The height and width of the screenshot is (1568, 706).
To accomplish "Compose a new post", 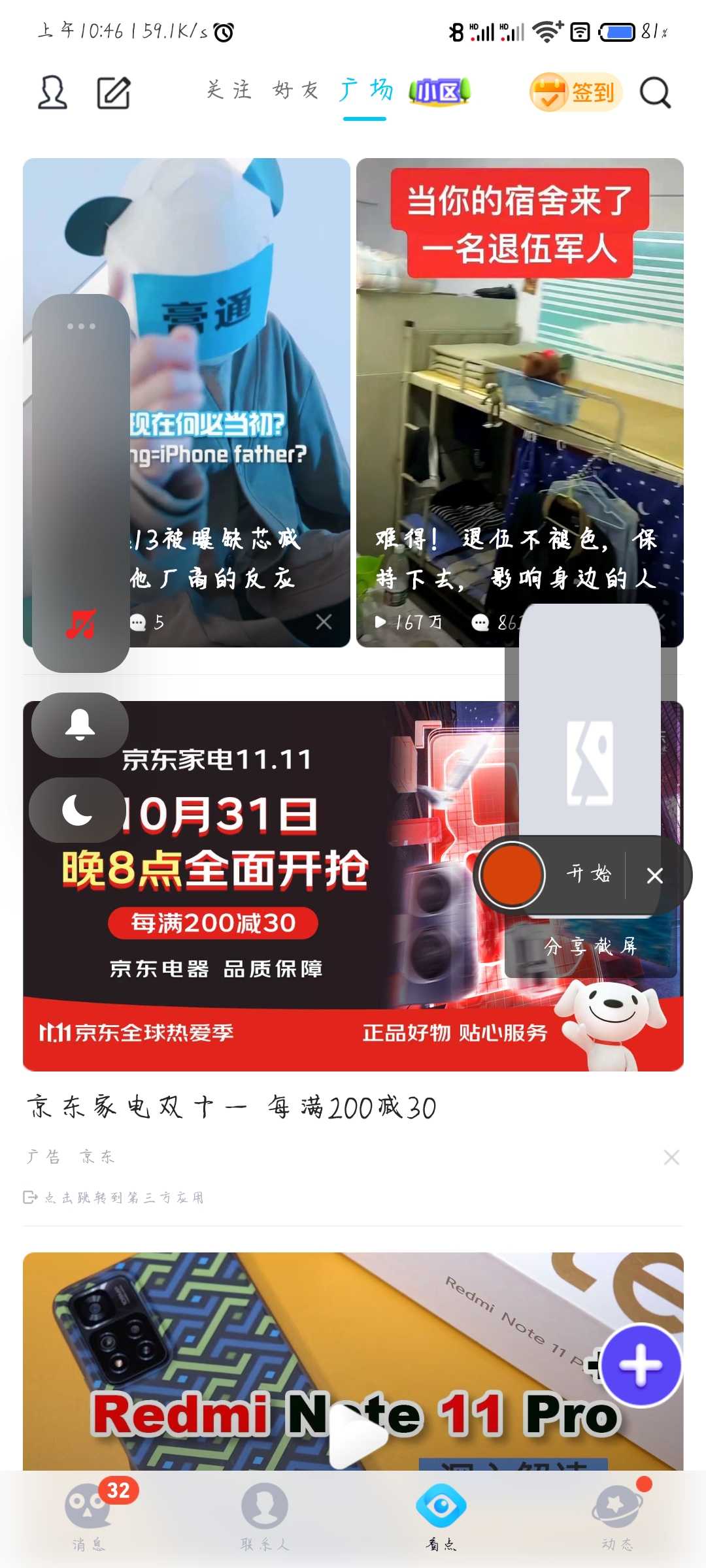I will click(x=114, y=92).
